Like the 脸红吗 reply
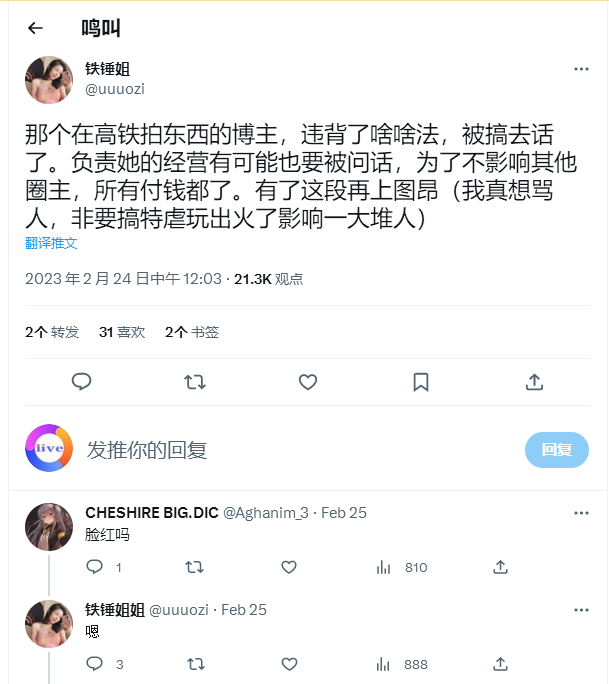Image resolution: width=609 pixels, height=684 pixels. click(289, 567)
